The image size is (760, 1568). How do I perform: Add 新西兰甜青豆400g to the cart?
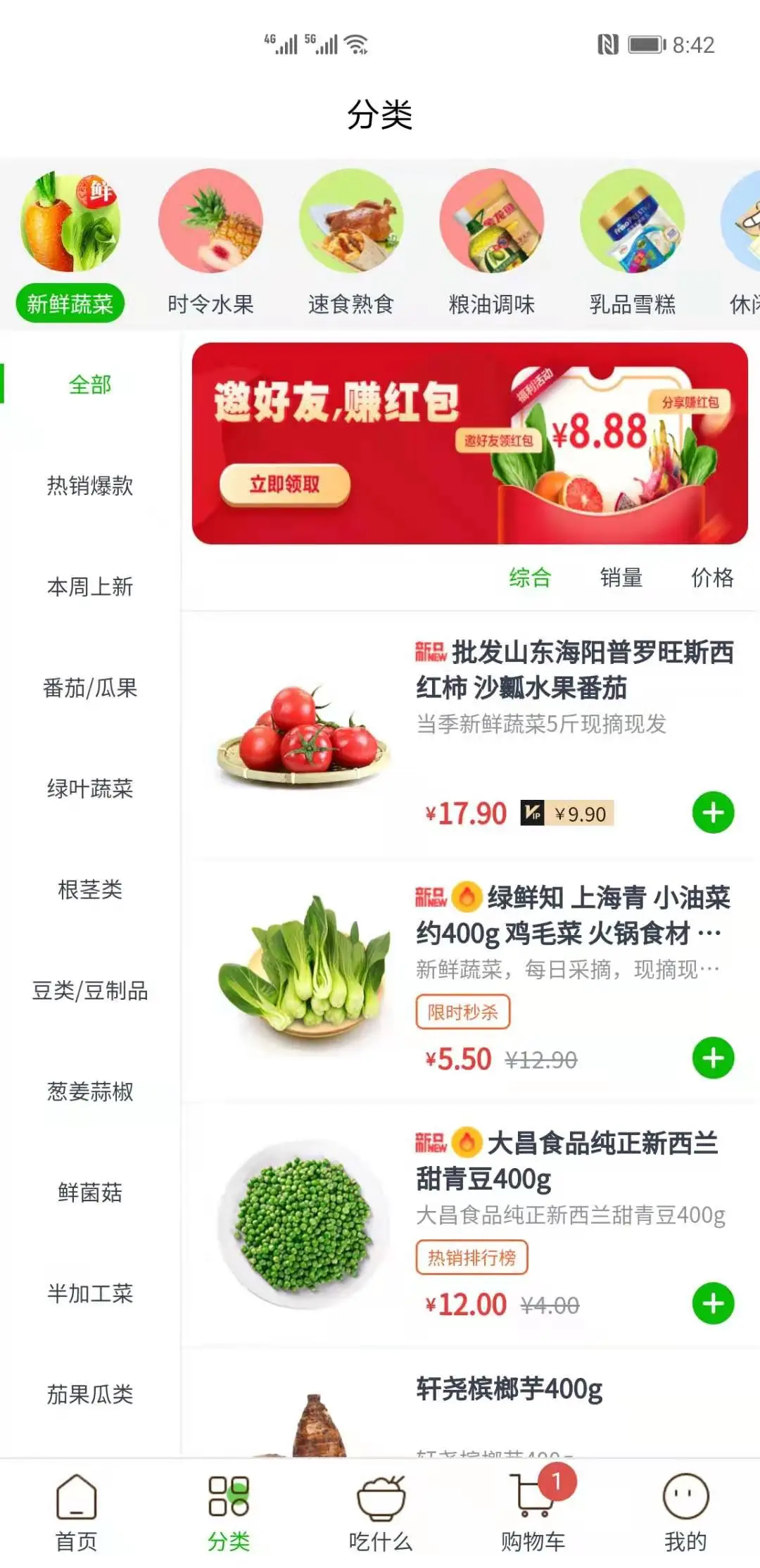pos(713,1303)
